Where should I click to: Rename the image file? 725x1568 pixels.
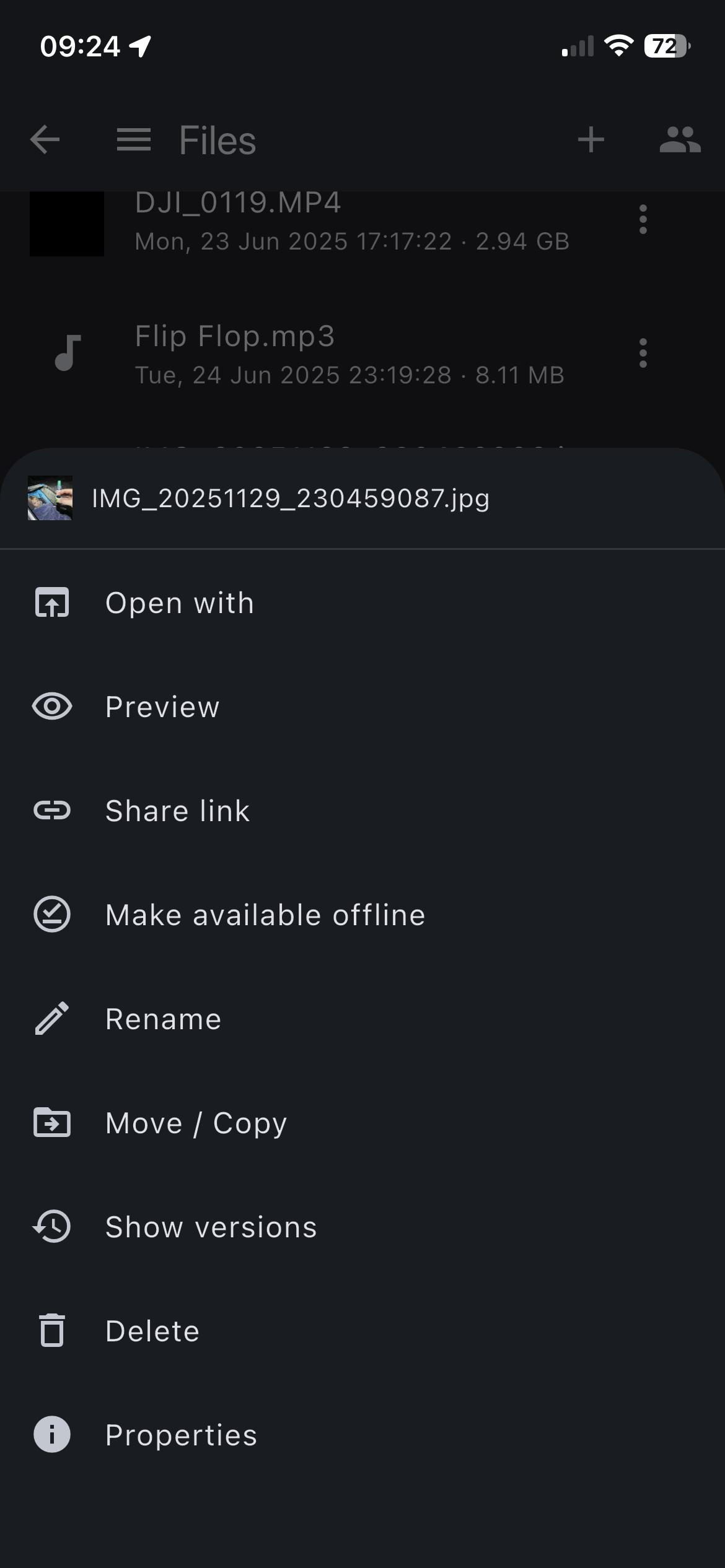click(x=163, y=1019)
